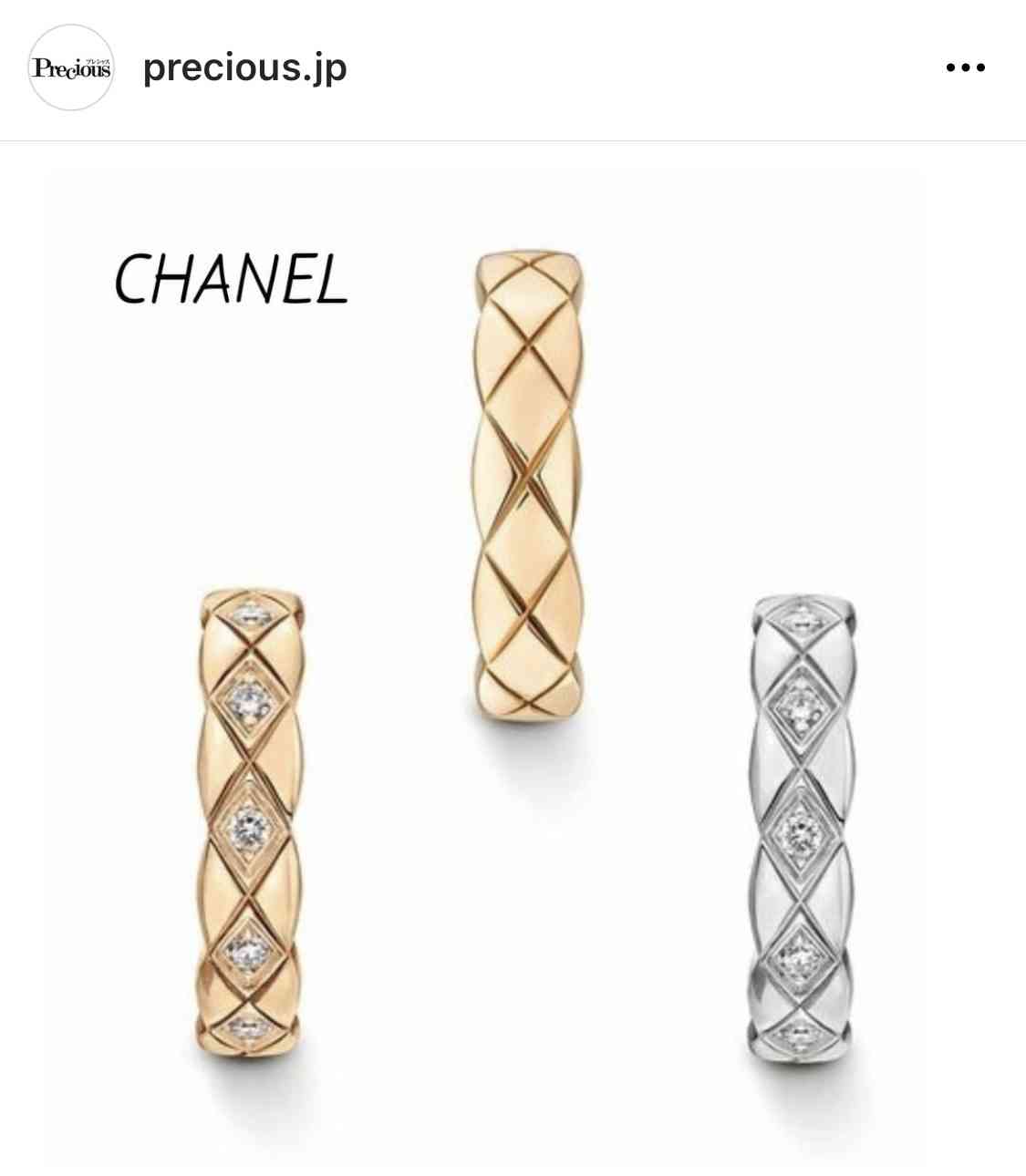Open the precious.jp username link
The width and height of the screenshot is (1026, 1176).
pyautogui.click(x=244, y=68)
